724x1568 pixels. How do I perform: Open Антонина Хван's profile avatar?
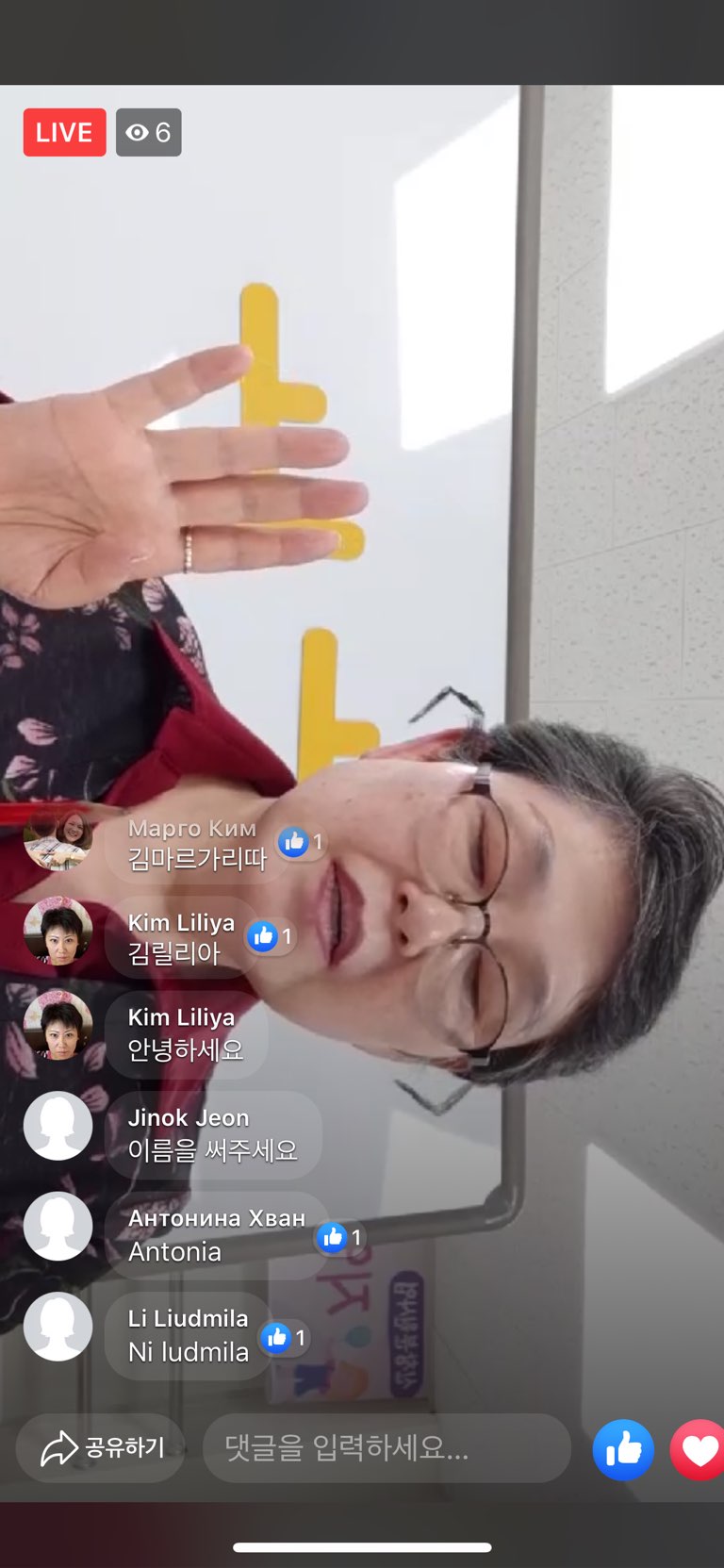pyautogui.click(x=58, y=1227)
